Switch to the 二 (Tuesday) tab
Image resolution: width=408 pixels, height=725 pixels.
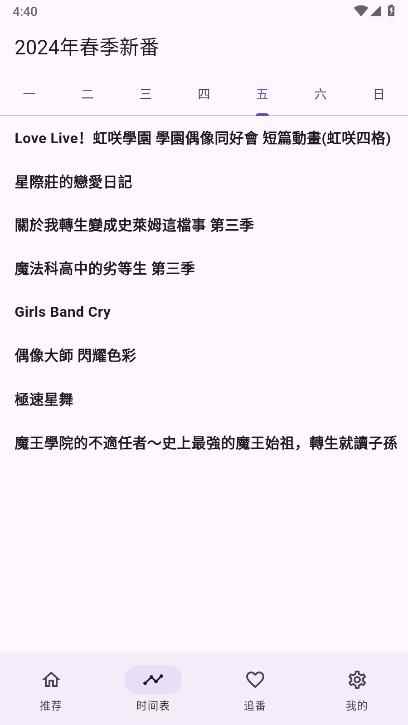(87, 94)
